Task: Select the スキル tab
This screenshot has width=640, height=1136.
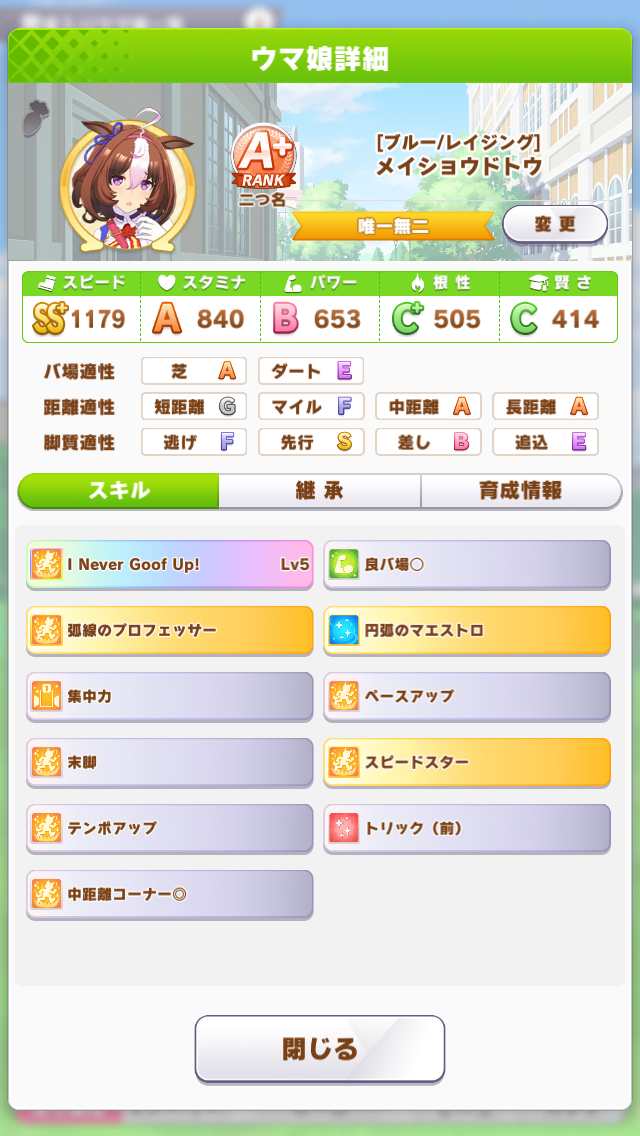Action: tap(119, 491)
